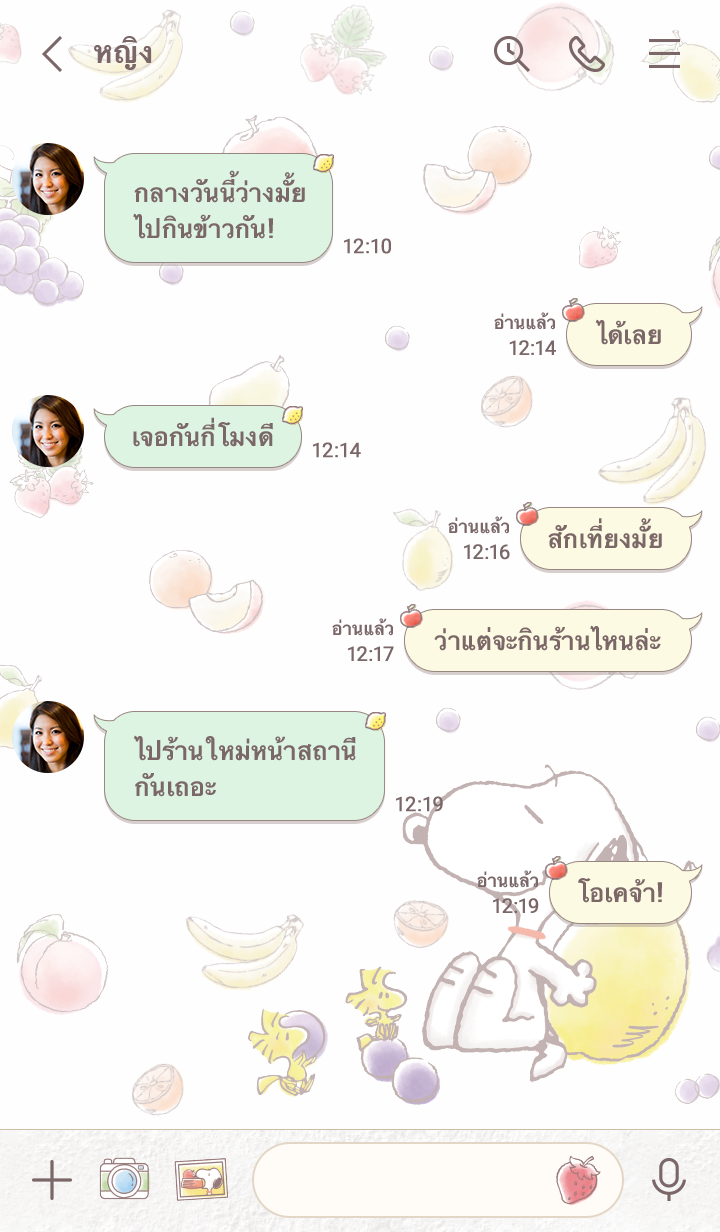Launch the camera from the chat bar
The height and width of the screenshot is (1232, 720).
coord(124,1181)
